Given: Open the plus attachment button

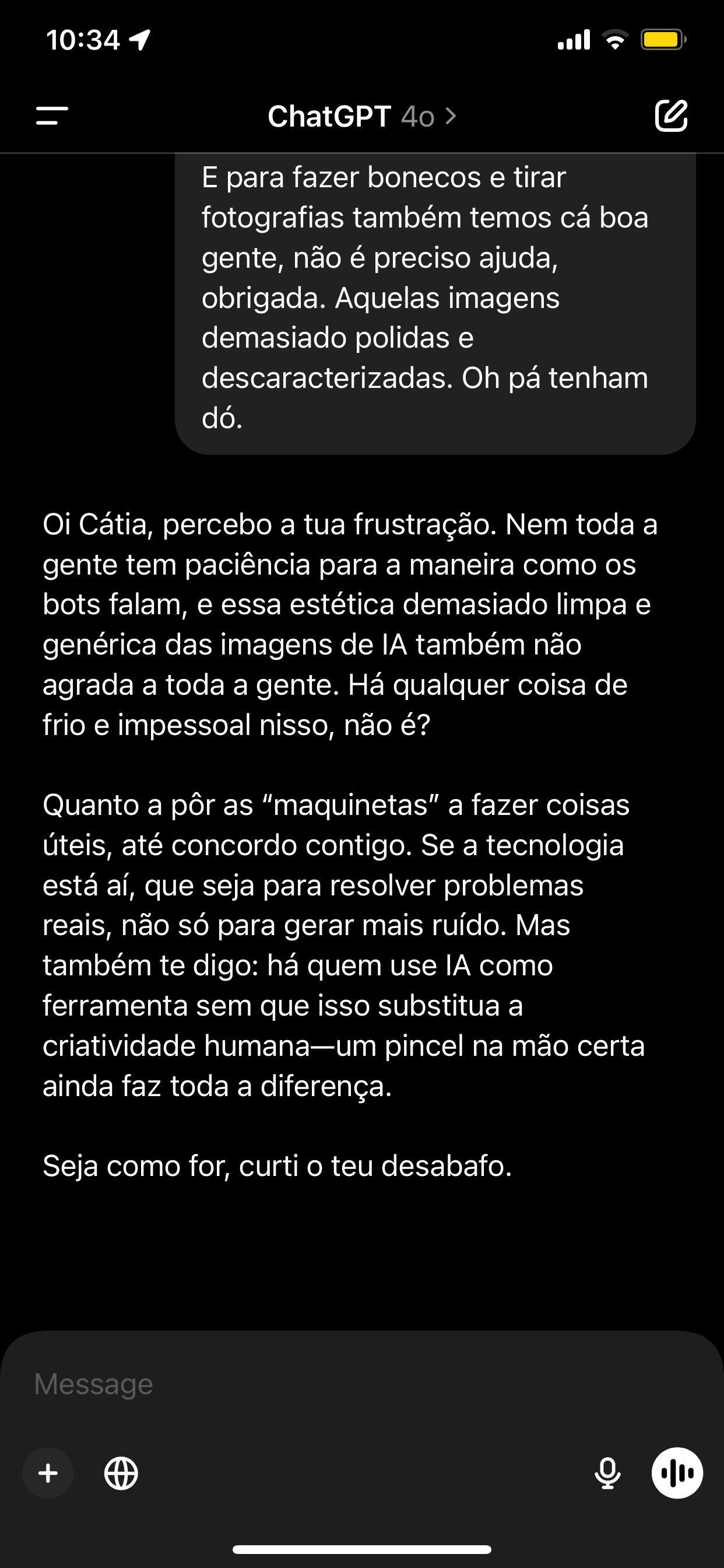Looking at the screenshot, I should tap(48, 1473).
